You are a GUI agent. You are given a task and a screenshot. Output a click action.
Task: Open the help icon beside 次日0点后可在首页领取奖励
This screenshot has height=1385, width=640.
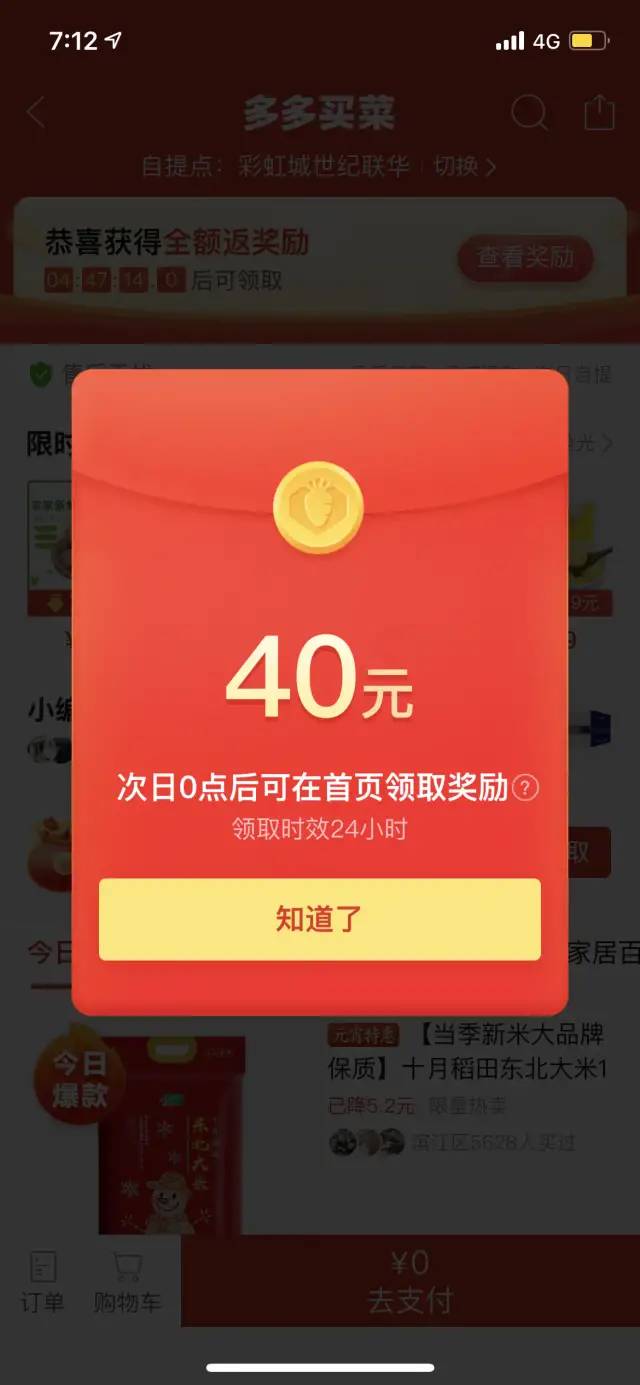(x=525, y=788)
